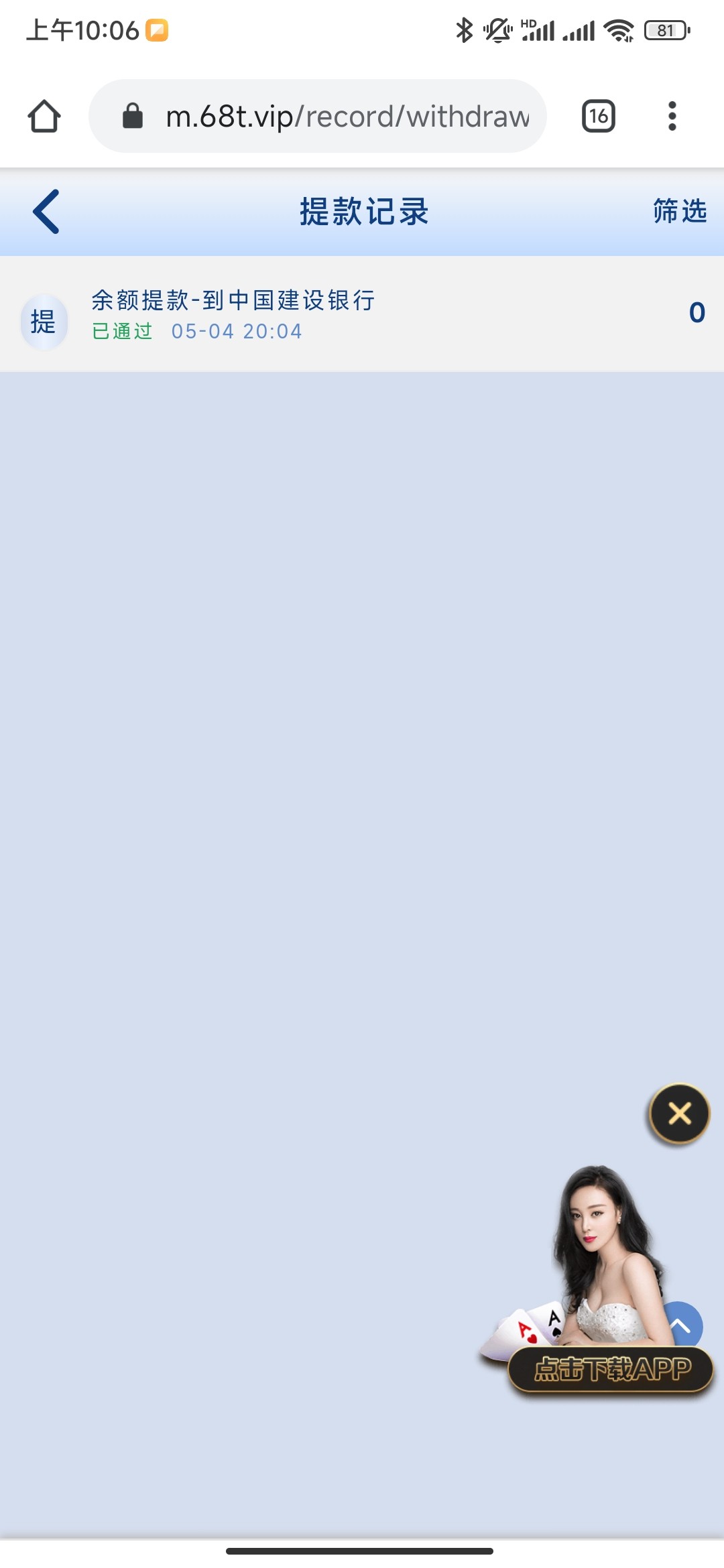The width and height of the screenshot is (724, 1568).
Task: Open the browser home page
Action: coord(44,117)
